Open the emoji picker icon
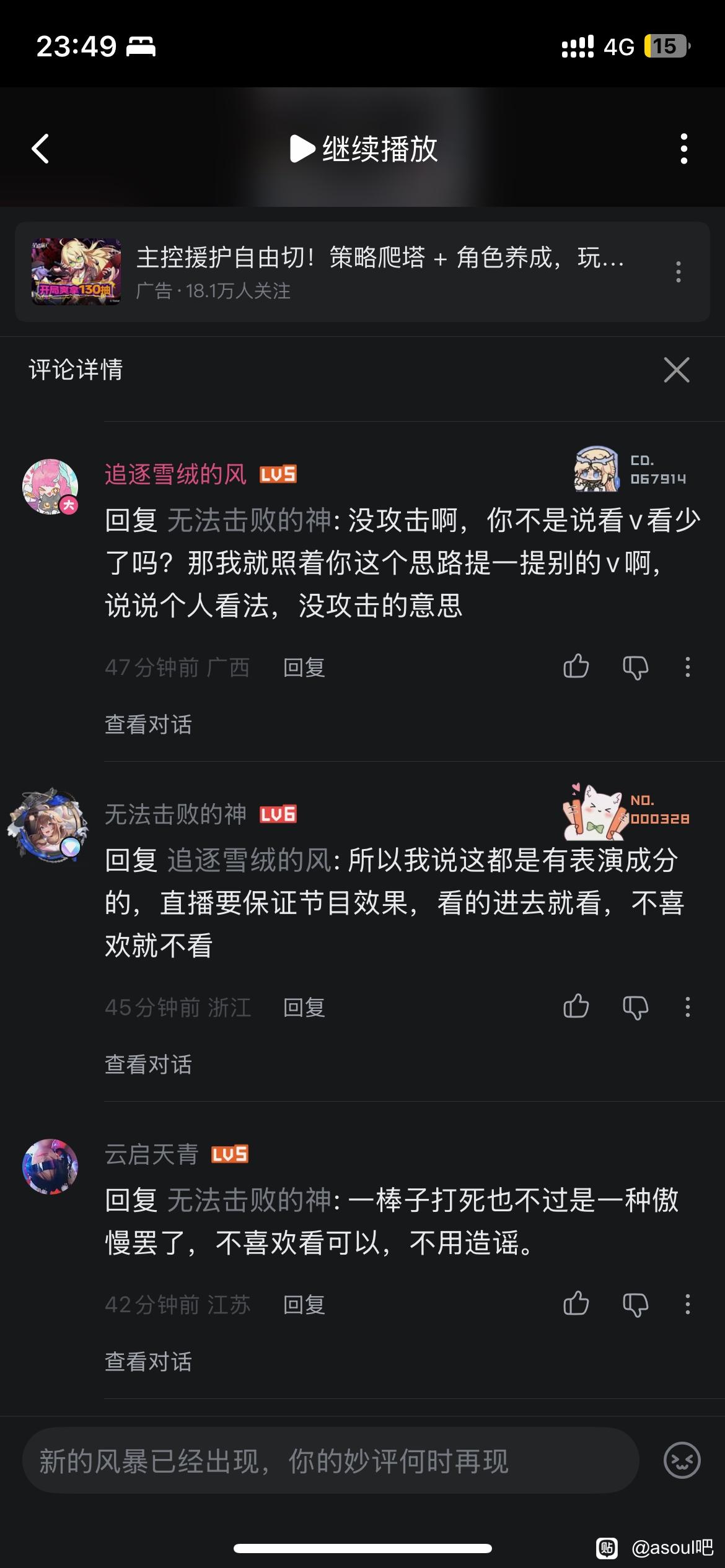 [682, 1460]
